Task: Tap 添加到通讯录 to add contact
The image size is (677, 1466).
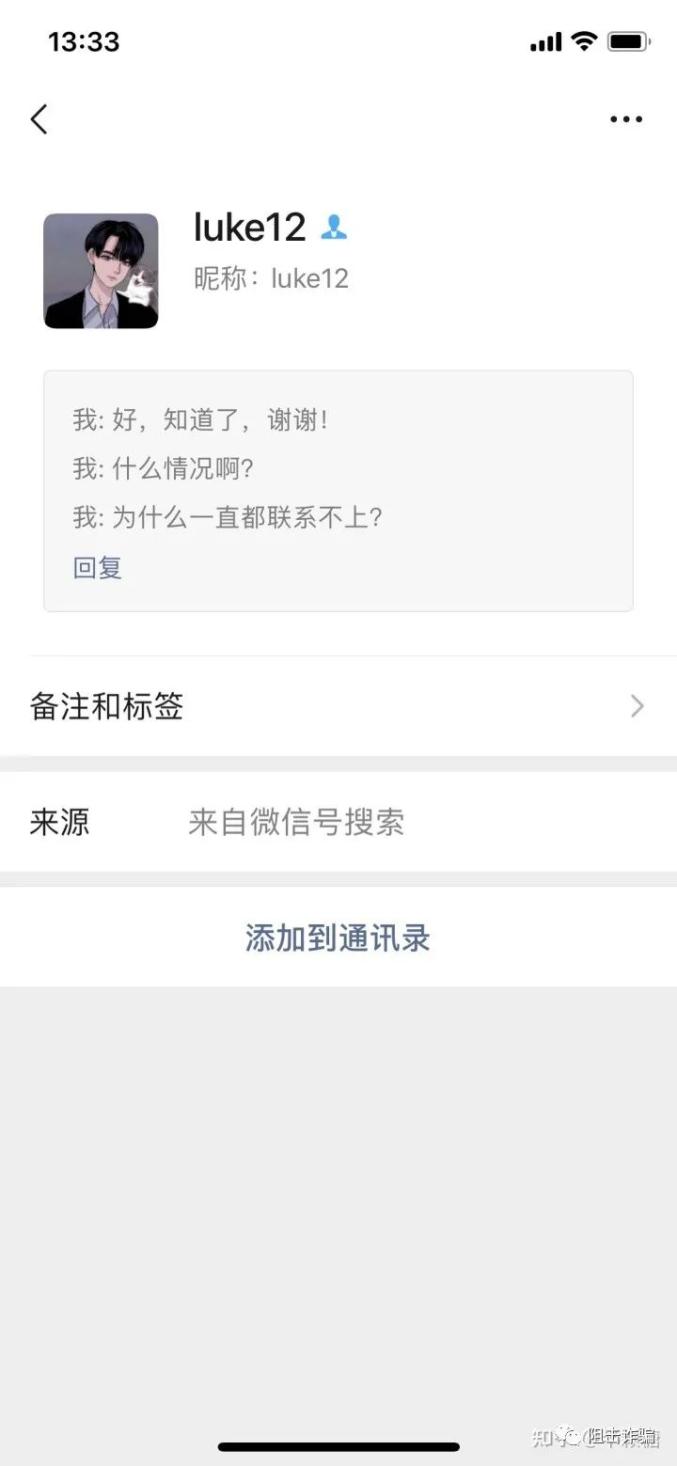Action: click(x=338, y=938)
